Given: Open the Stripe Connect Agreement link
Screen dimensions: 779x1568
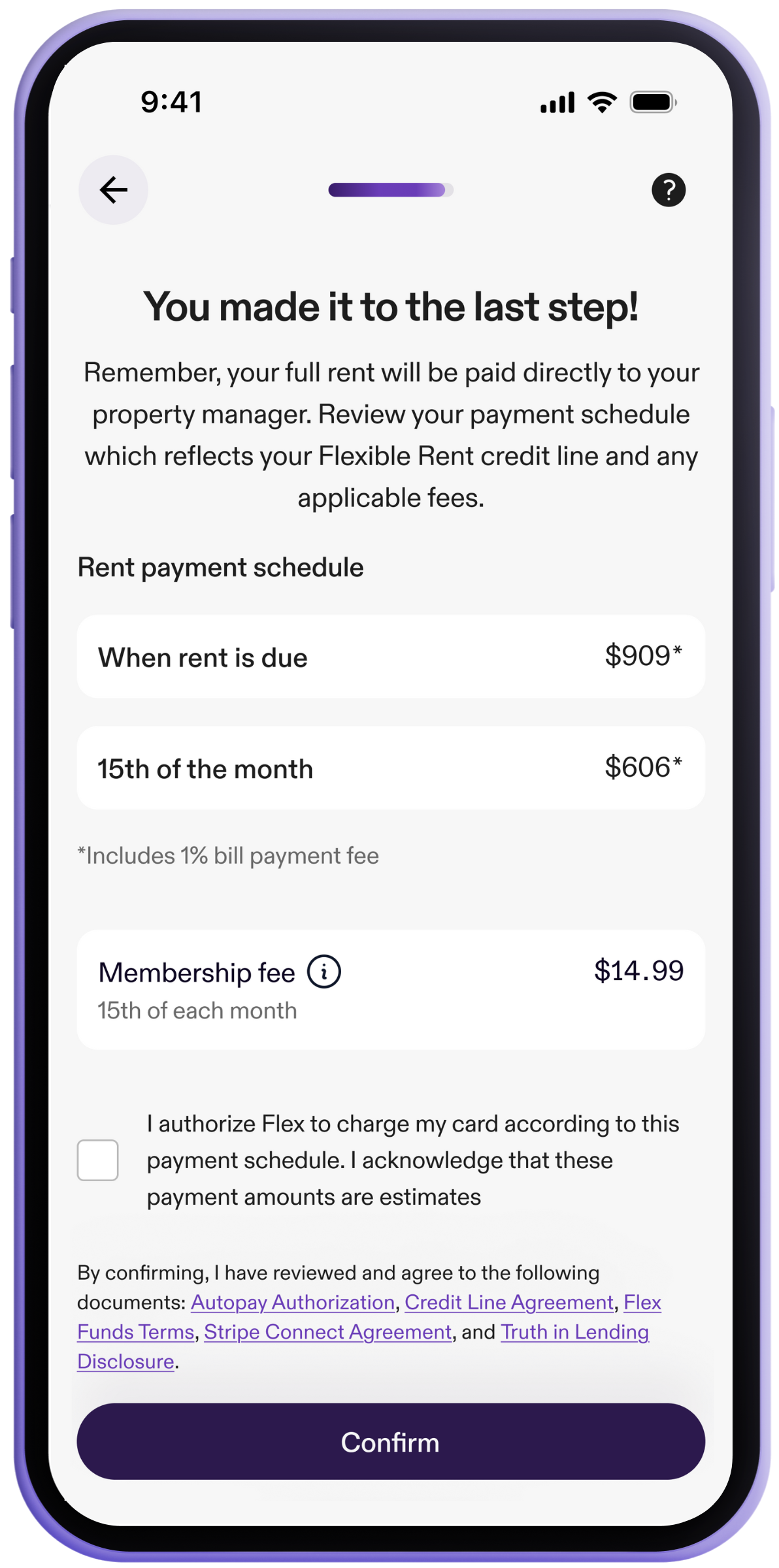Looking at the screenshot, I should coord(327,1332).
